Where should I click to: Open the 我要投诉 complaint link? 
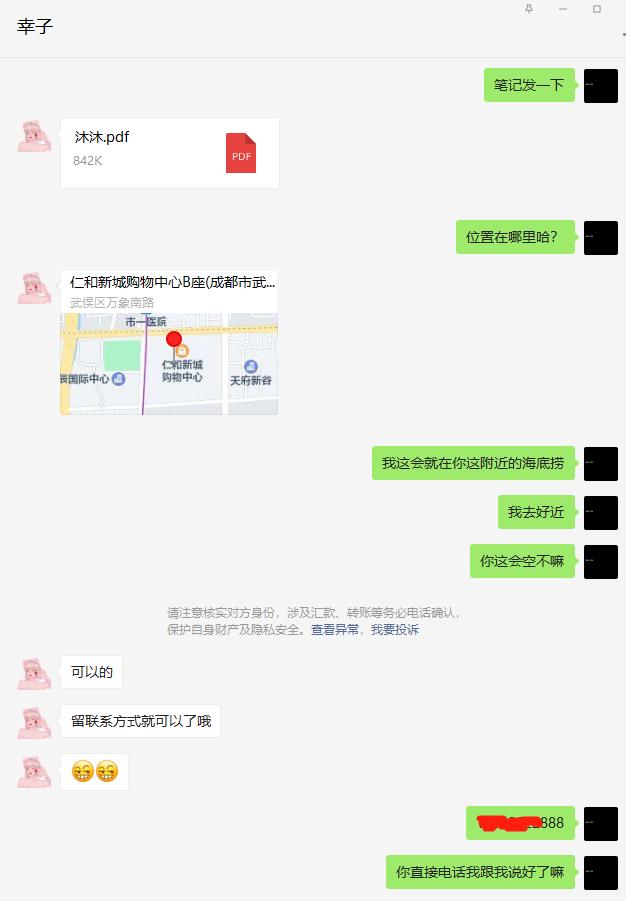(x=395, y=631)
